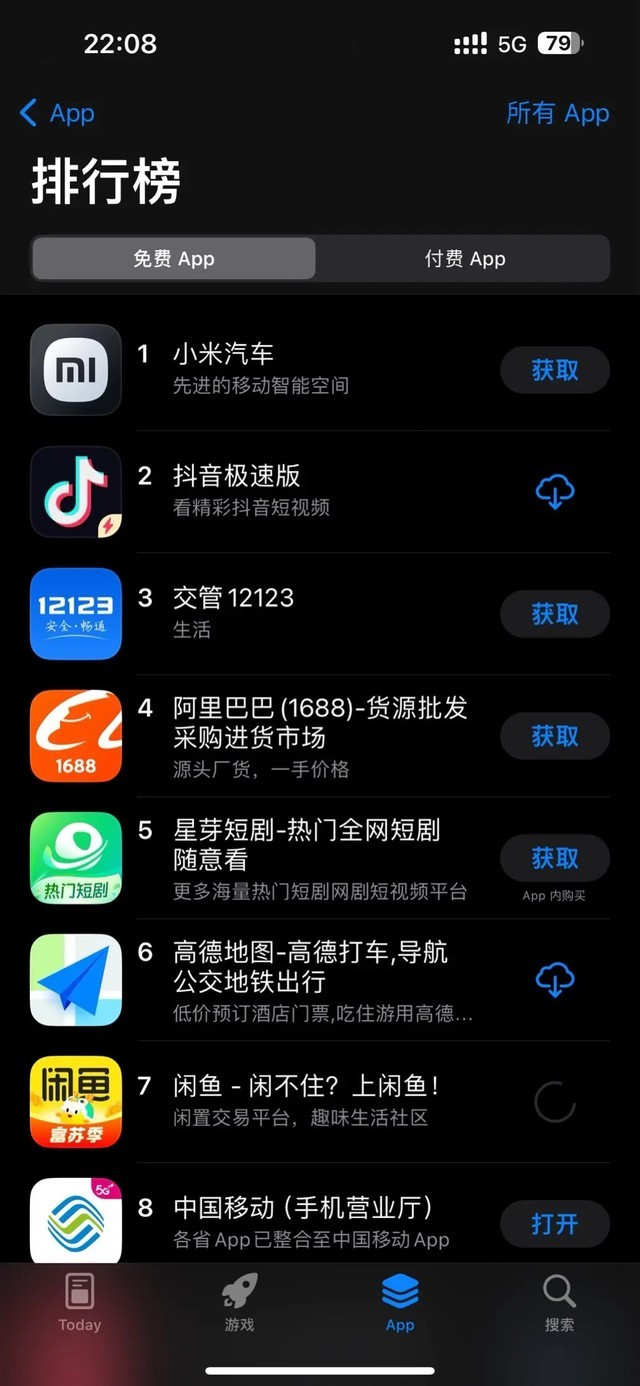
Task: Tap 获取 for 小米汽车
Action: pyautogui.click(x=554, y=371)
